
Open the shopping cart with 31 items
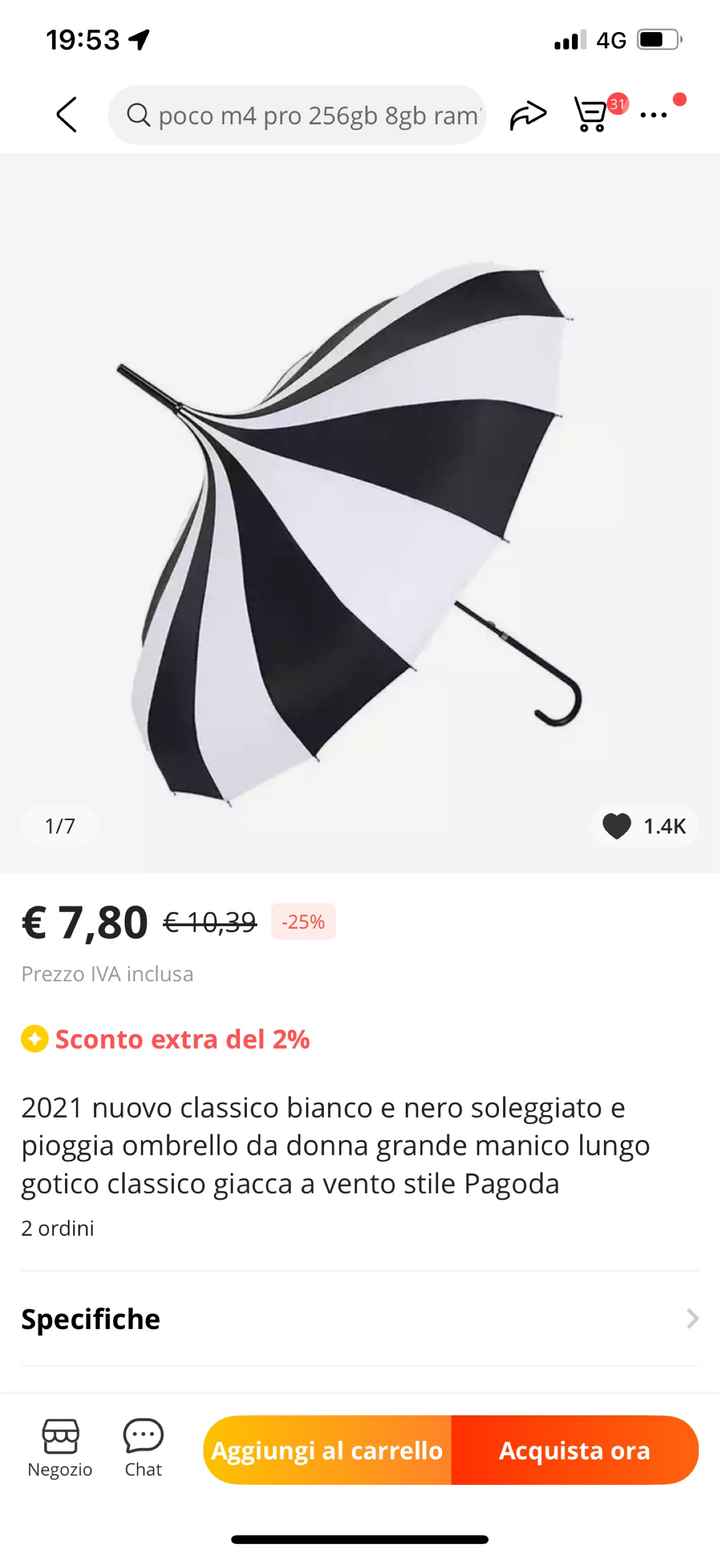pyautogui.click(x=591, y=114)
